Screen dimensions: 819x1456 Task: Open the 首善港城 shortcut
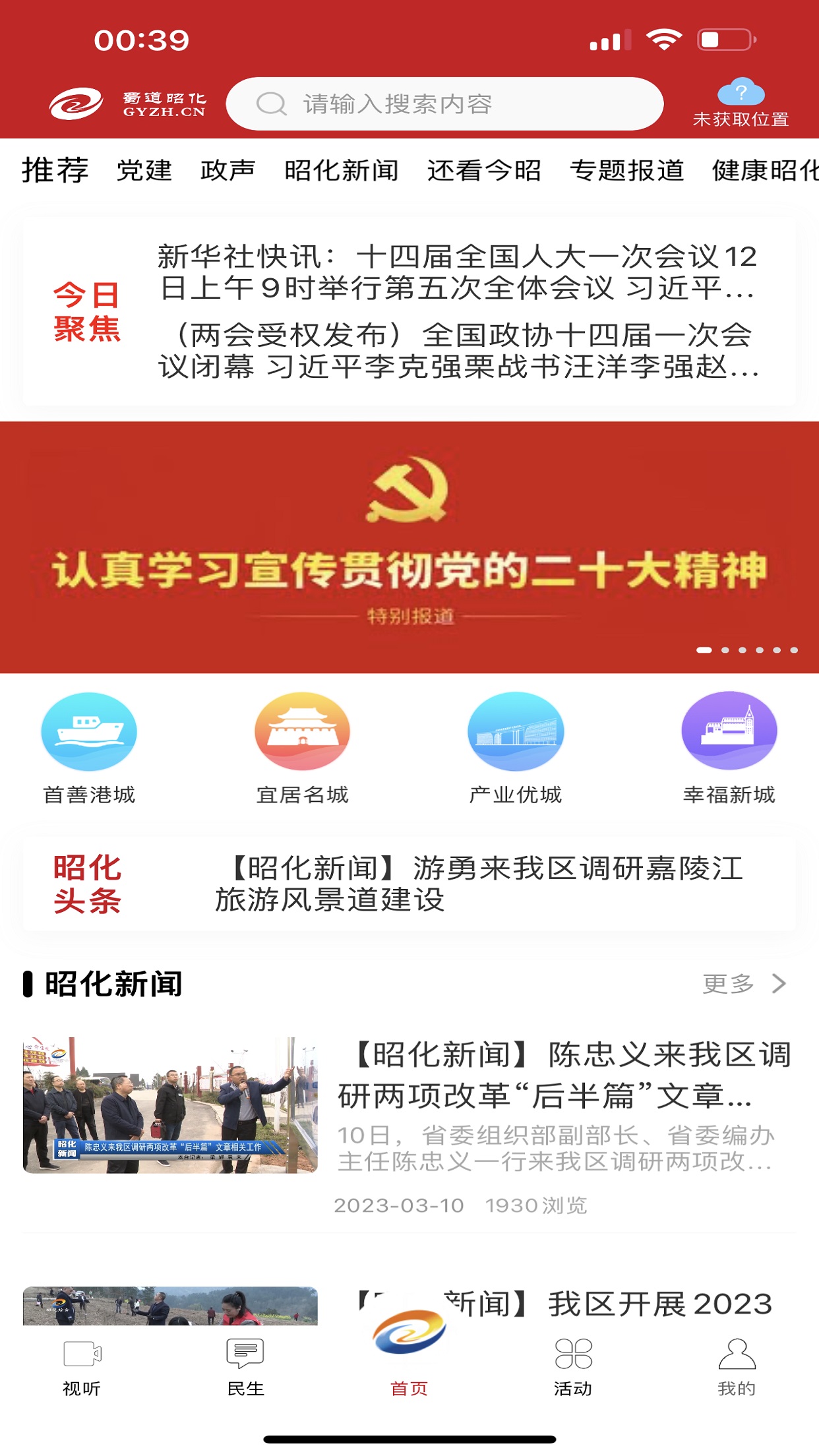point(89,747)
